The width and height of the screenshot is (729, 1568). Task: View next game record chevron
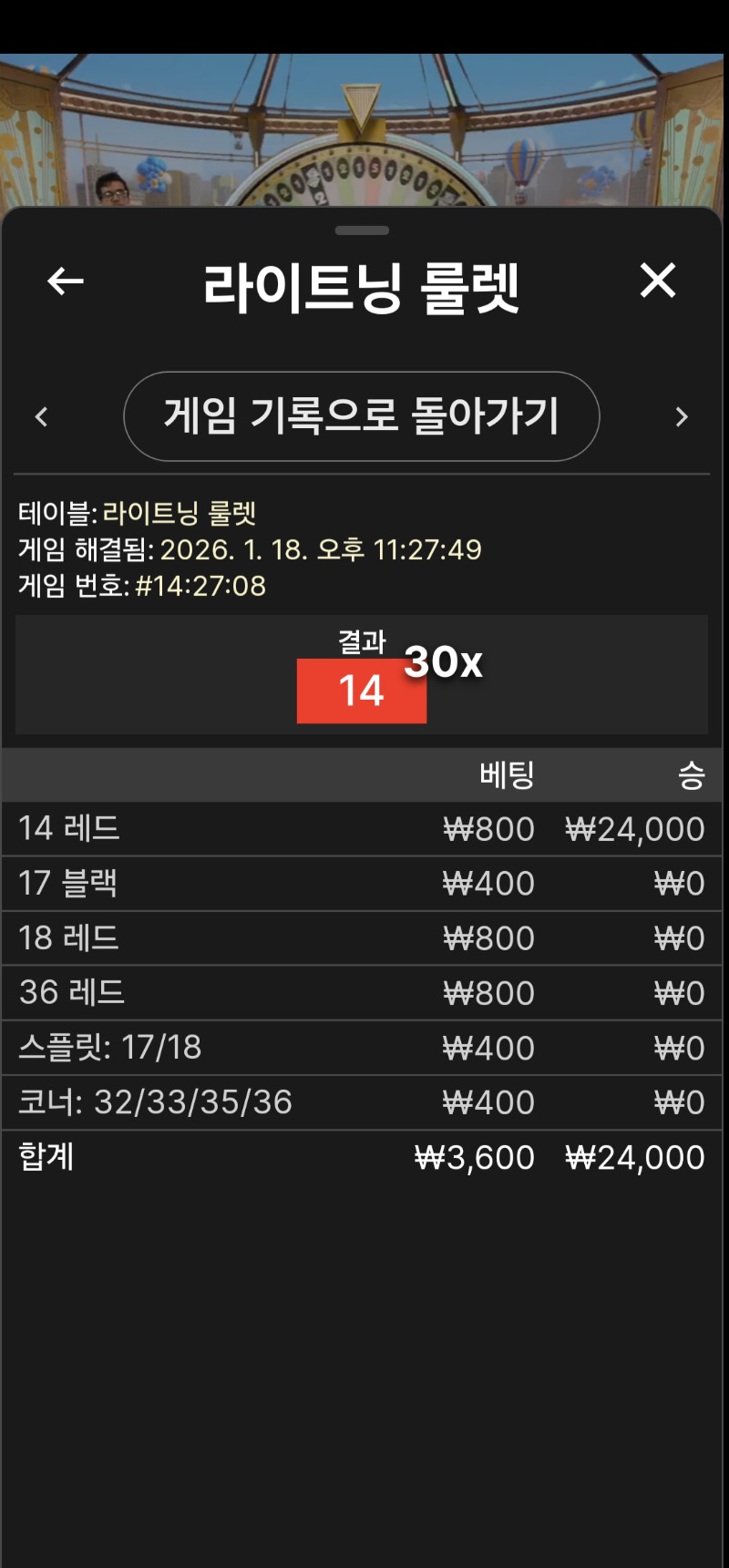pyautogui.click(x=682, y=417)
